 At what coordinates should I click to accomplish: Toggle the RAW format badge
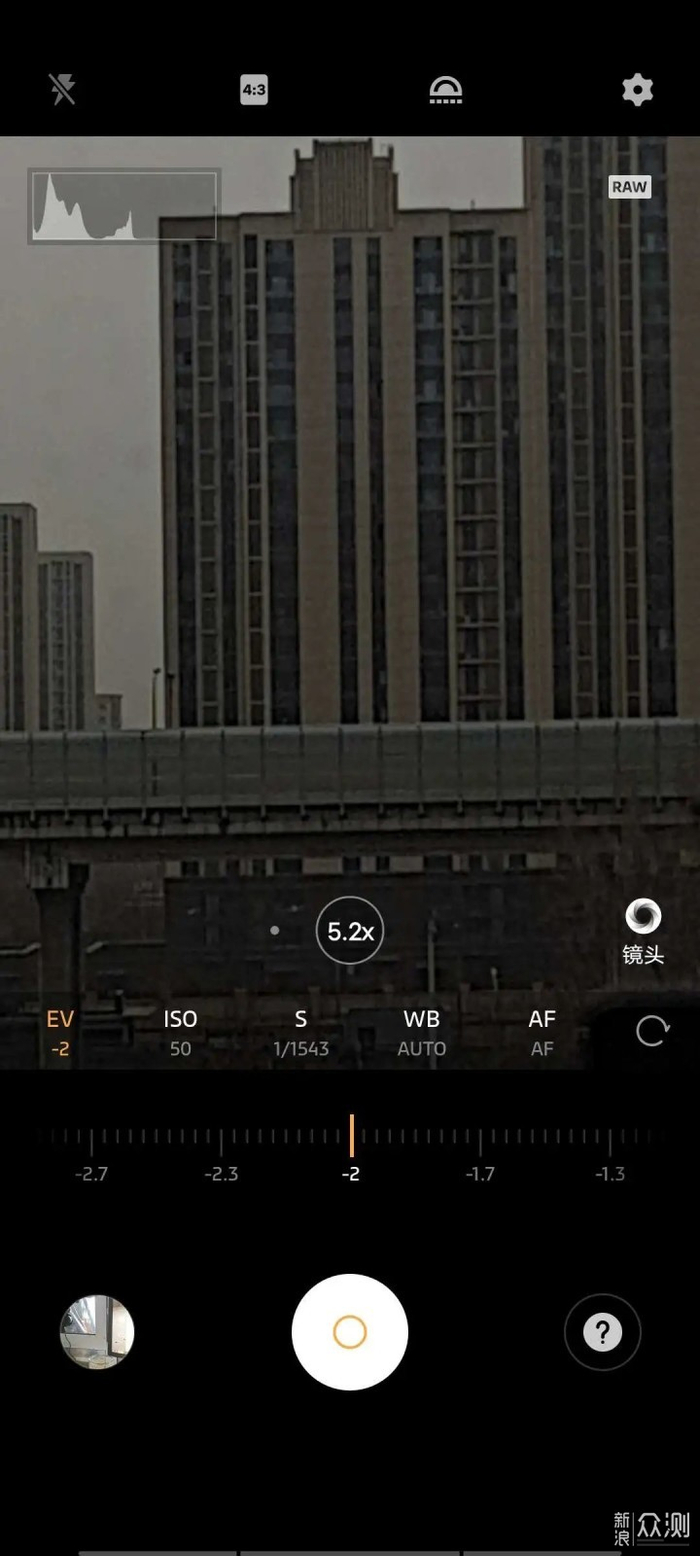click(629, 187)
